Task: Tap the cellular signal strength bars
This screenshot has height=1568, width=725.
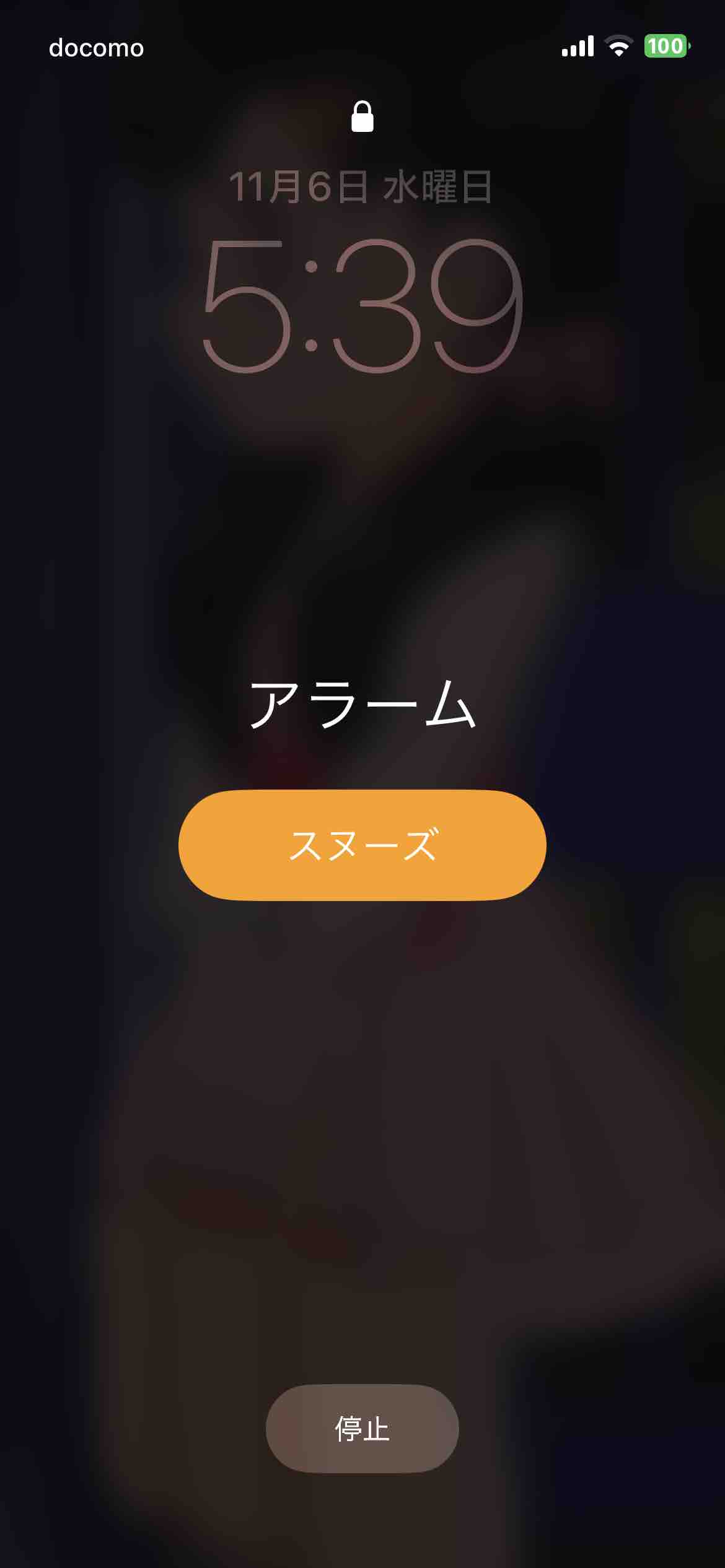Action: 578,47
